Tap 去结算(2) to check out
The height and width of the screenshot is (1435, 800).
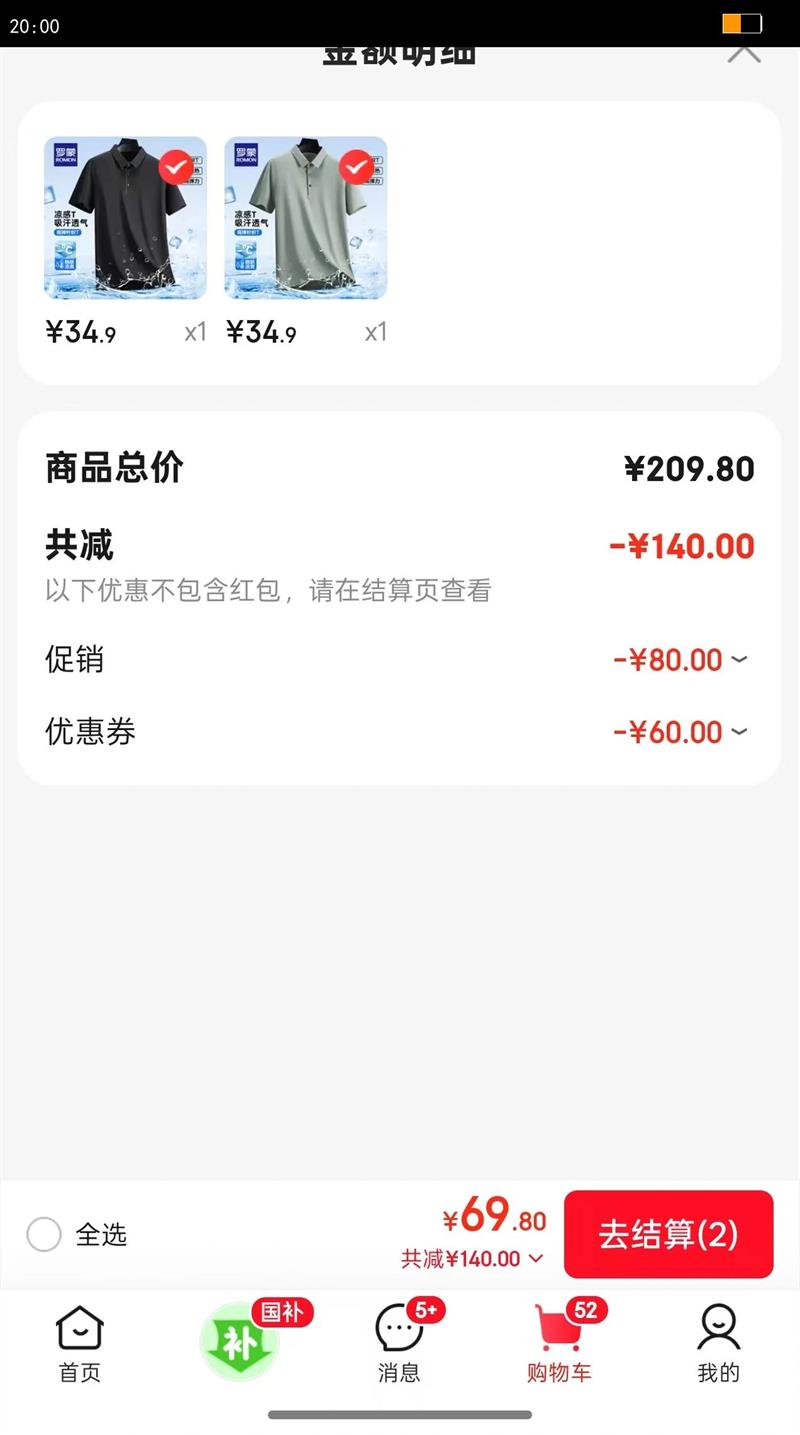668,1234
